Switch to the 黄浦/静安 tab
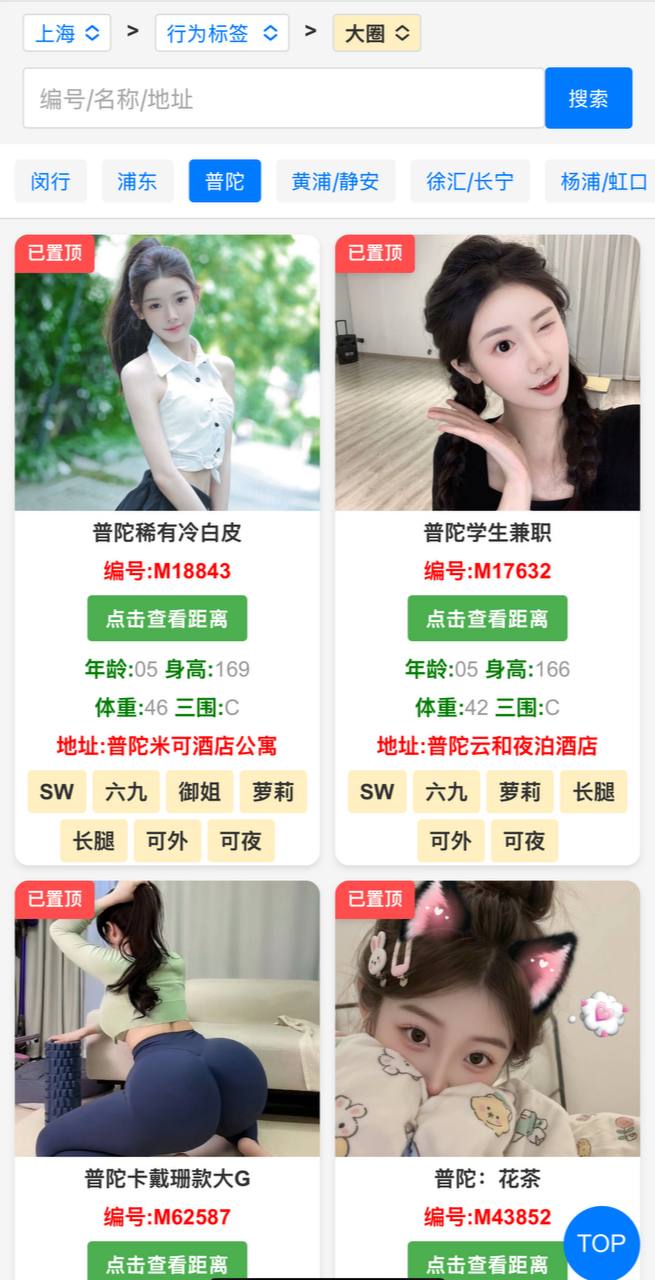This screenshot has width=655, height=1280. [335, 181]
